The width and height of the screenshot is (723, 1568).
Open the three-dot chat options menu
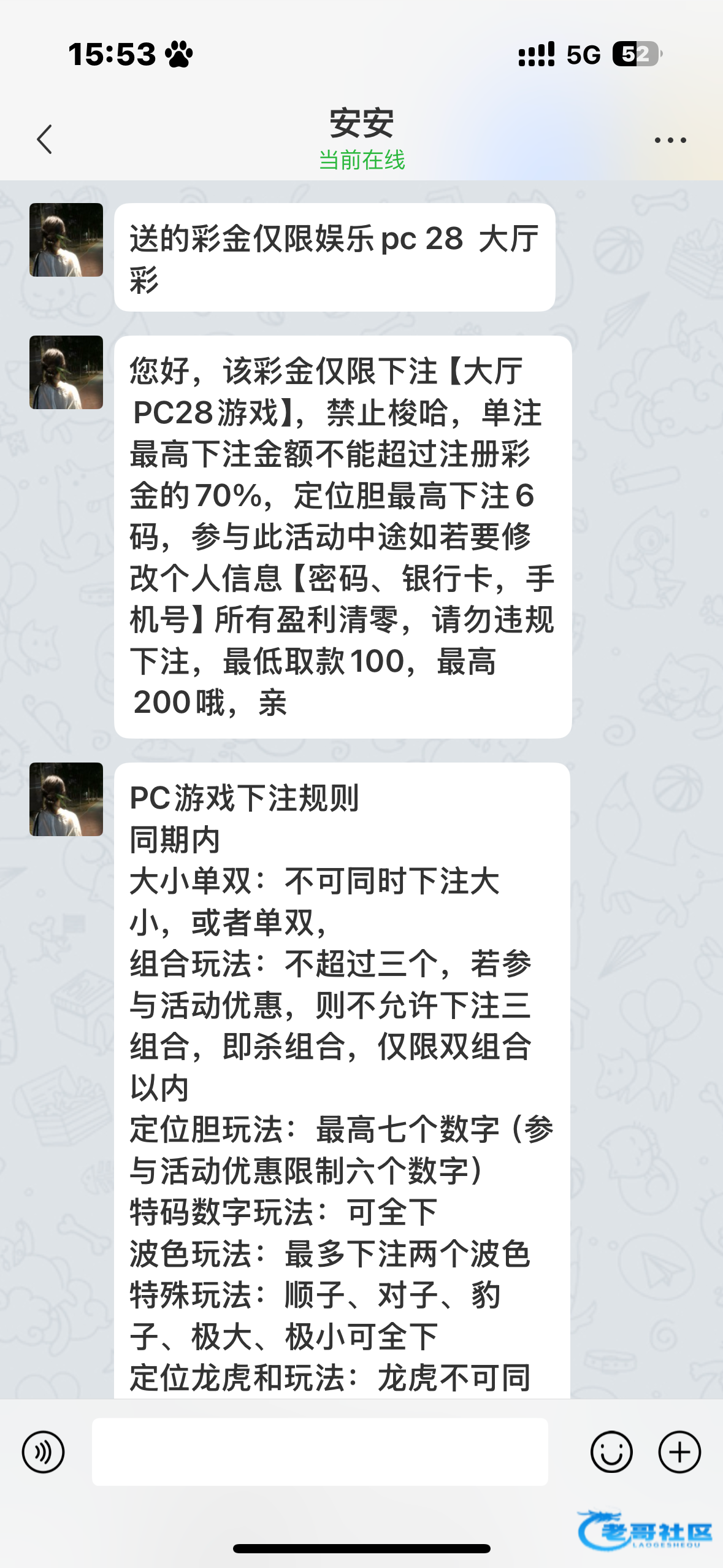670,140
